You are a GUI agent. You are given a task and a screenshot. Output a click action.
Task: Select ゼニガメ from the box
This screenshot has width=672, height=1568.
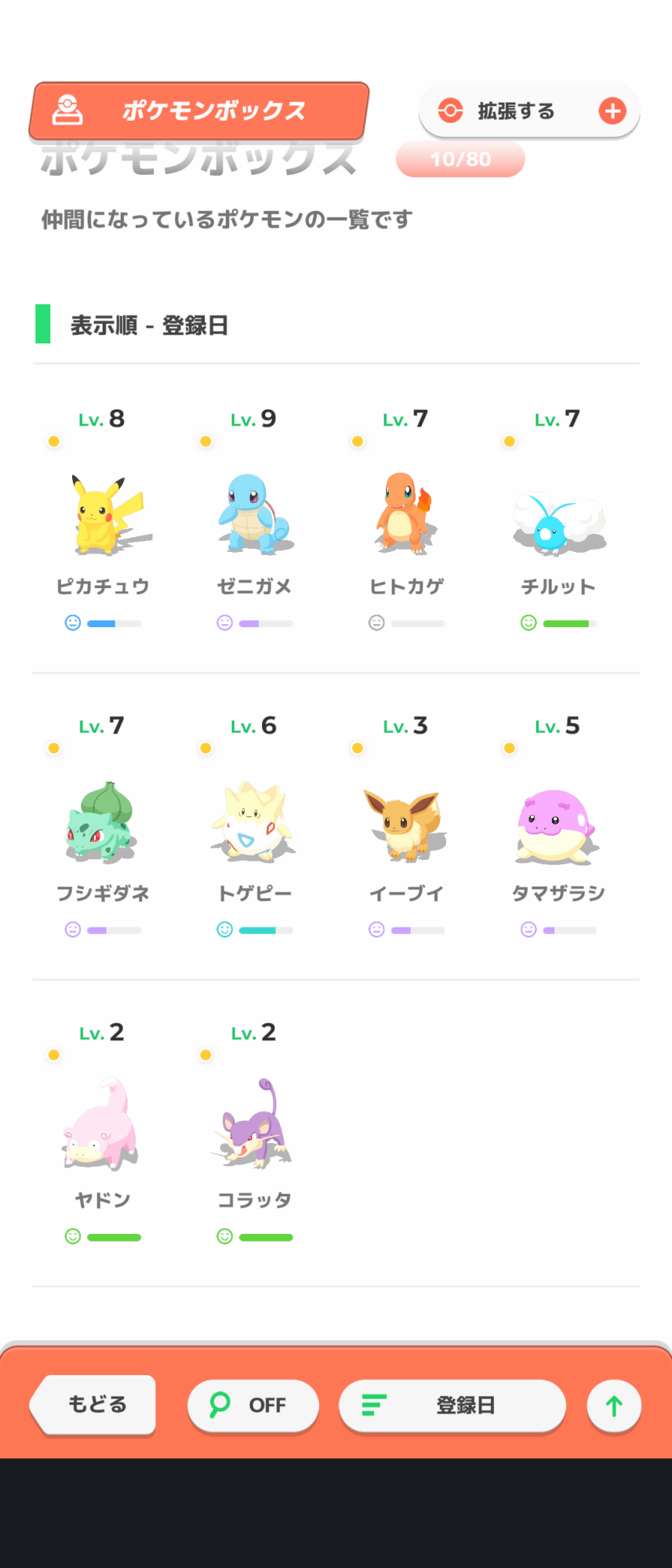point(254,517)
